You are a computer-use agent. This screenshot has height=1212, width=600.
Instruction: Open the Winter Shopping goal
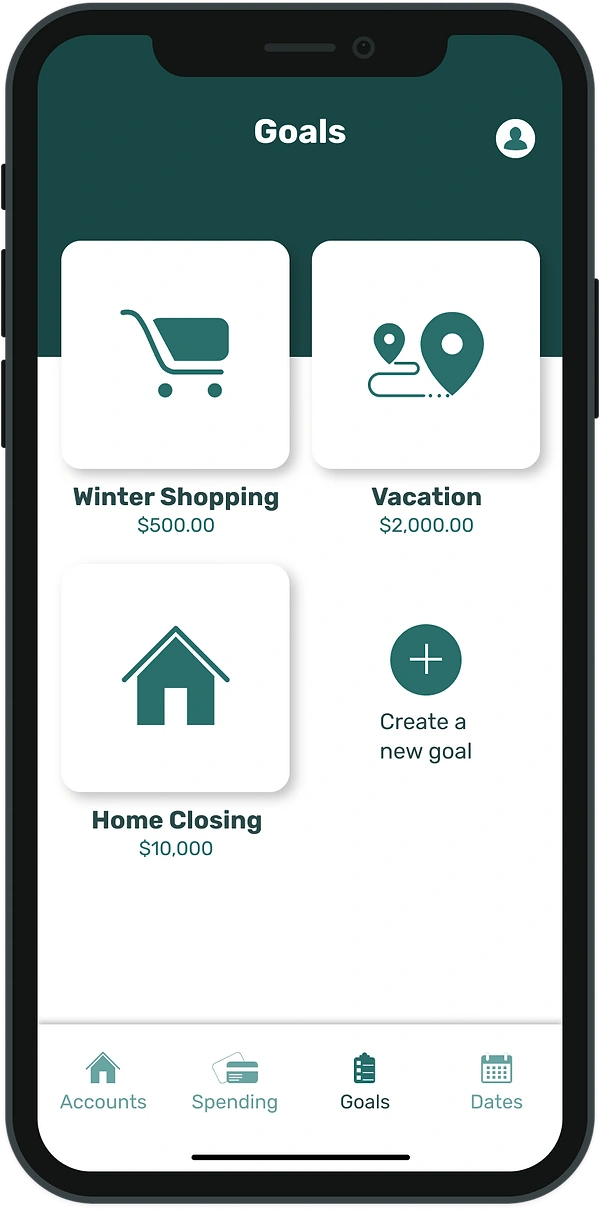click(175, 355)
